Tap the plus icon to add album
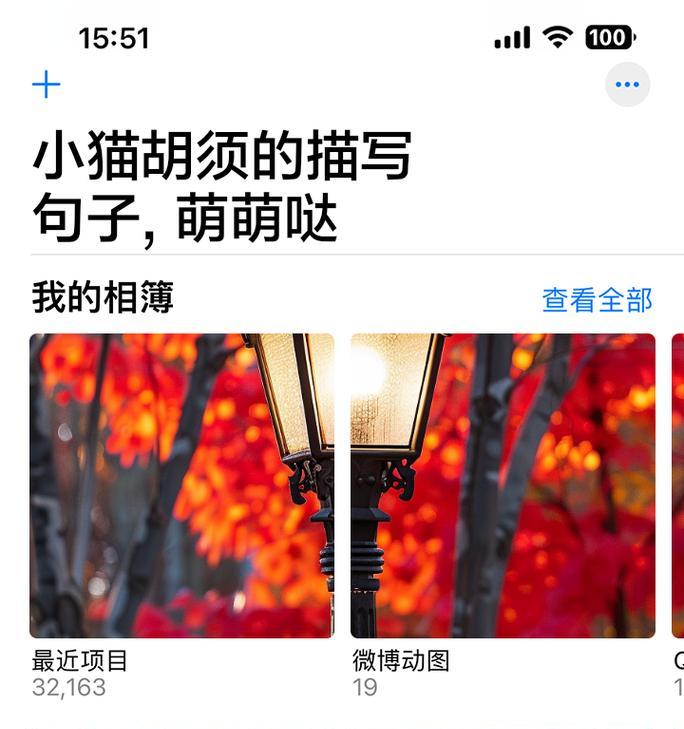684x729 pixels. tap(46, 85)
